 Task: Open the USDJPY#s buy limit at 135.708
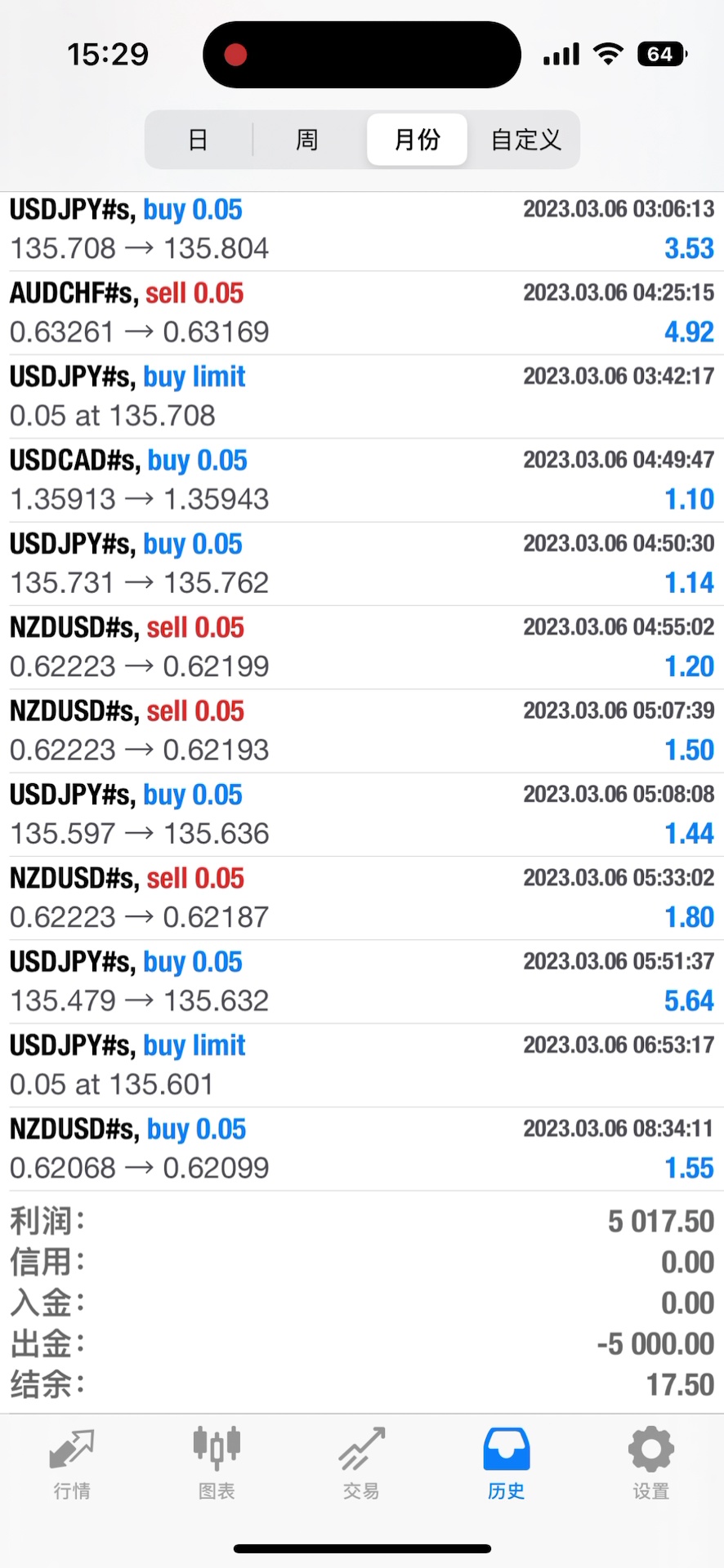pyautogui.click(x=361, y=396)
